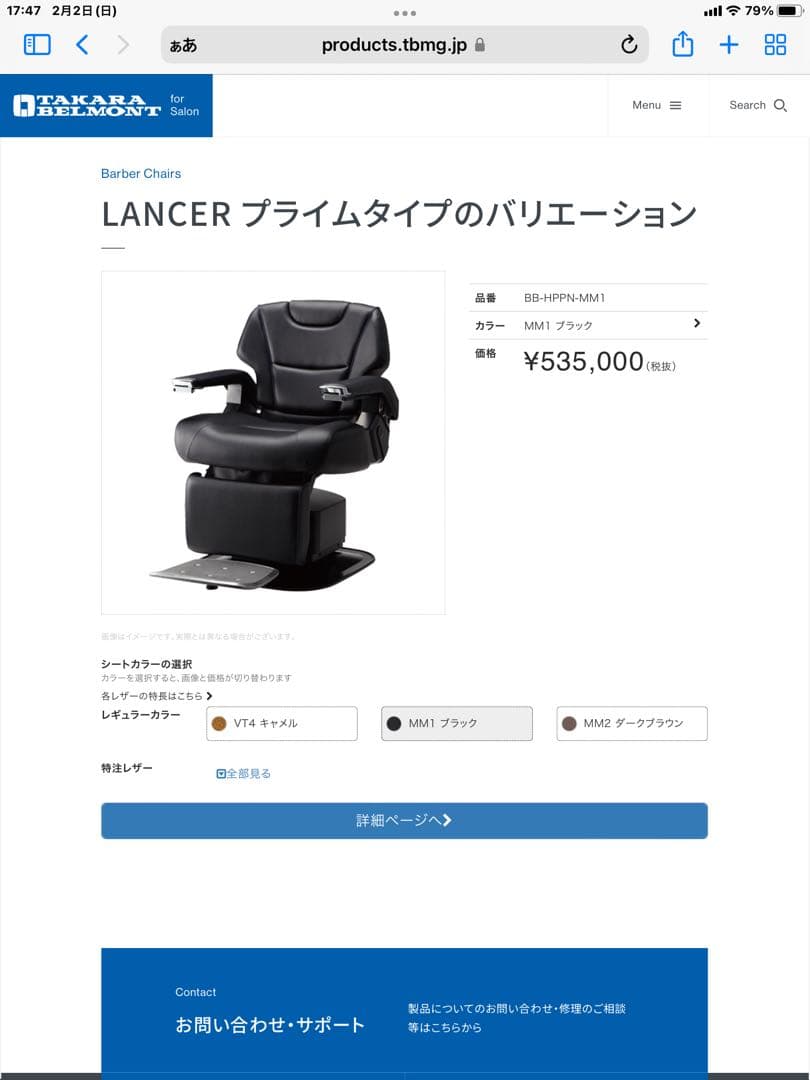Viewport: 810px width, 1080px height.
Task: Reload the page using the refresh icon
Action: 627,44
